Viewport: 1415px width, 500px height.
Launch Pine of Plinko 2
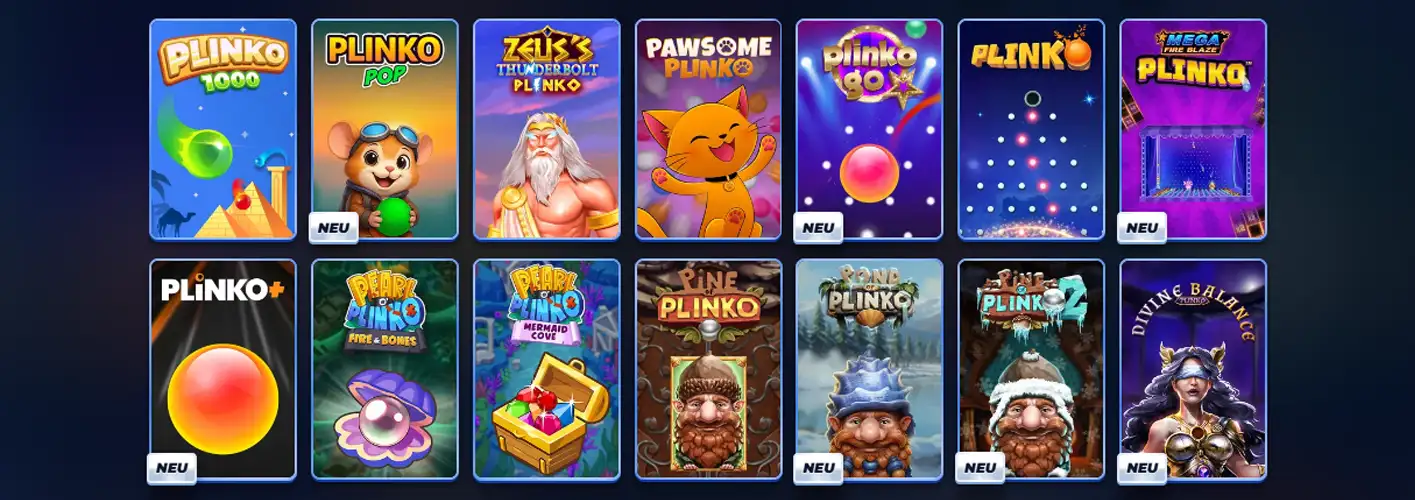1031,370
